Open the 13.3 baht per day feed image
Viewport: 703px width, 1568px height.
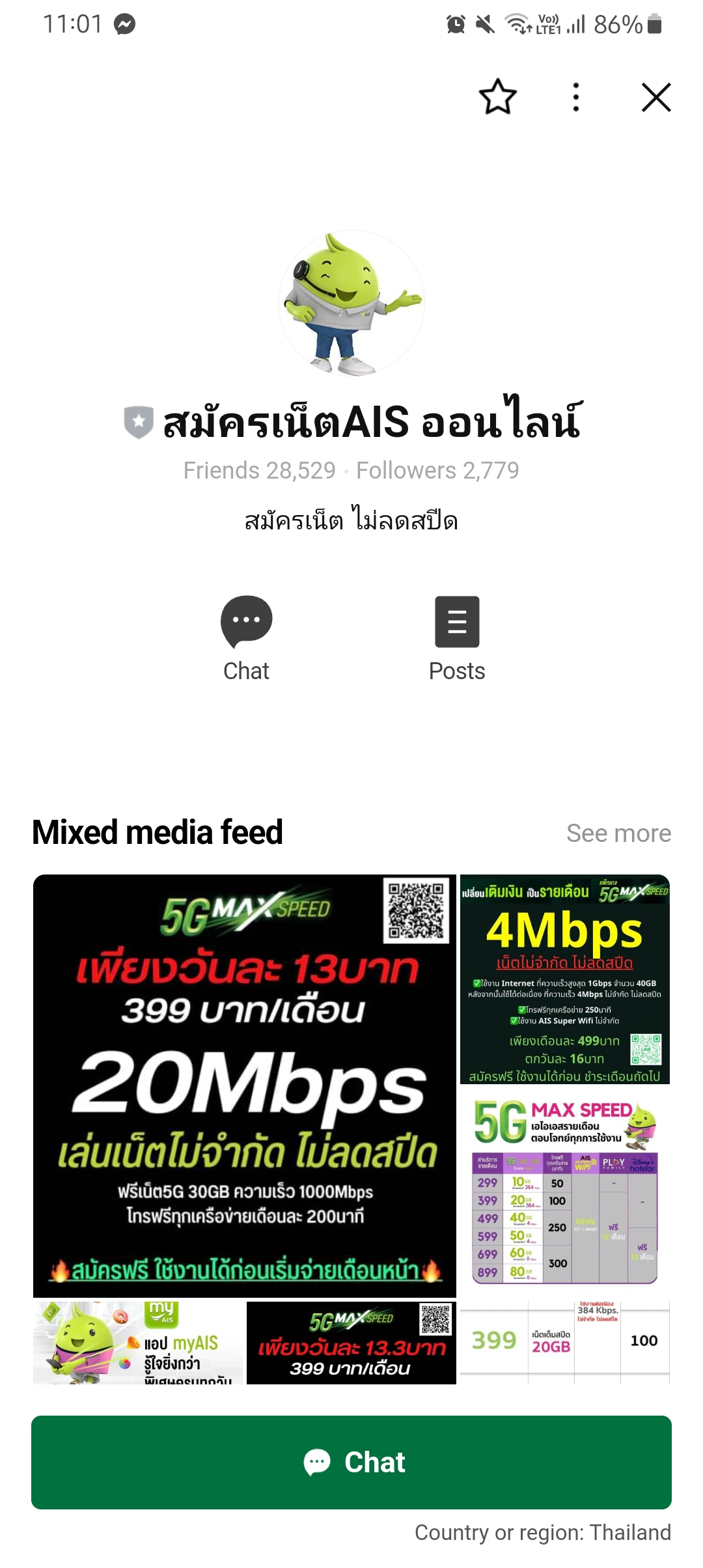coord(351,1343)
